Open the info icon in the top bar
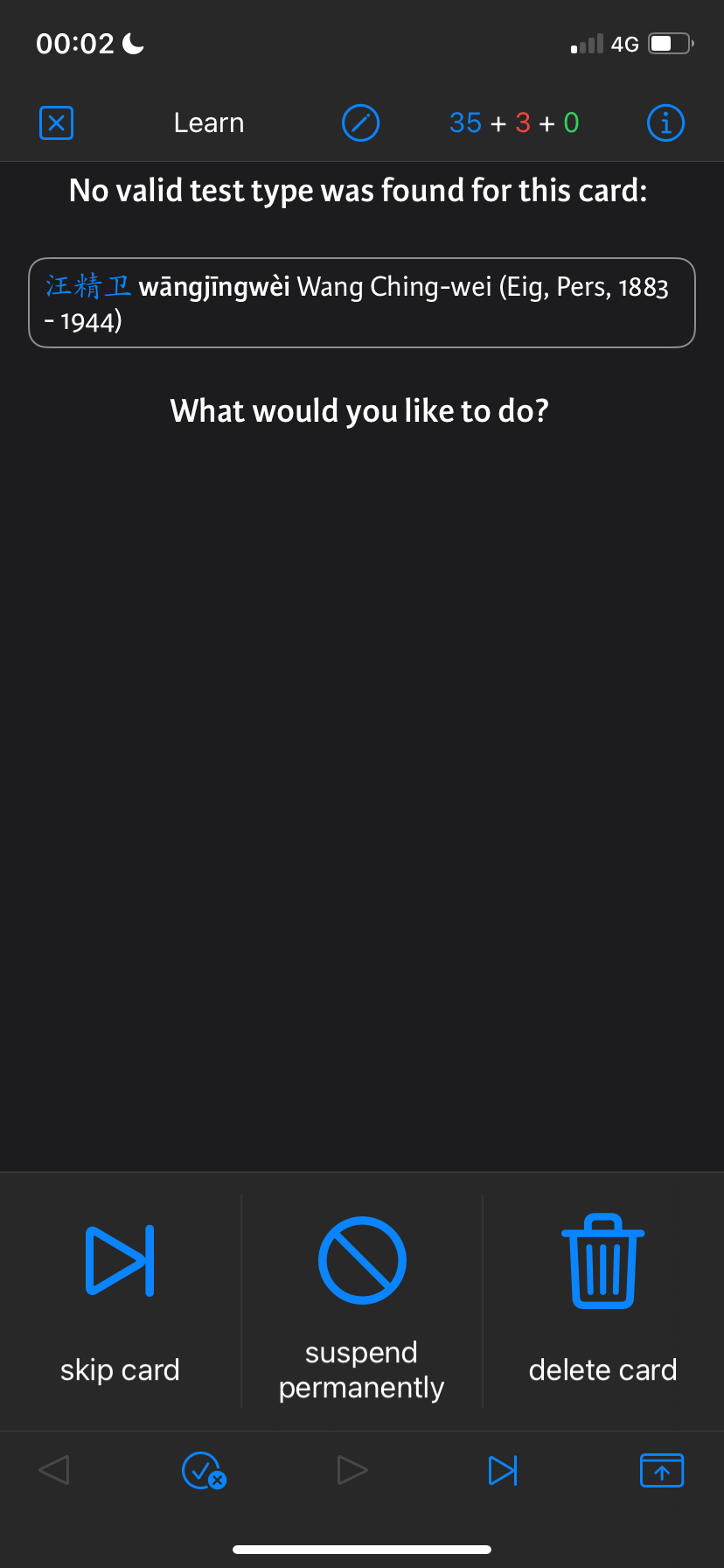The height and width of the screenshot is (1568, 724). pyautogui.click(x=665, y=122)
